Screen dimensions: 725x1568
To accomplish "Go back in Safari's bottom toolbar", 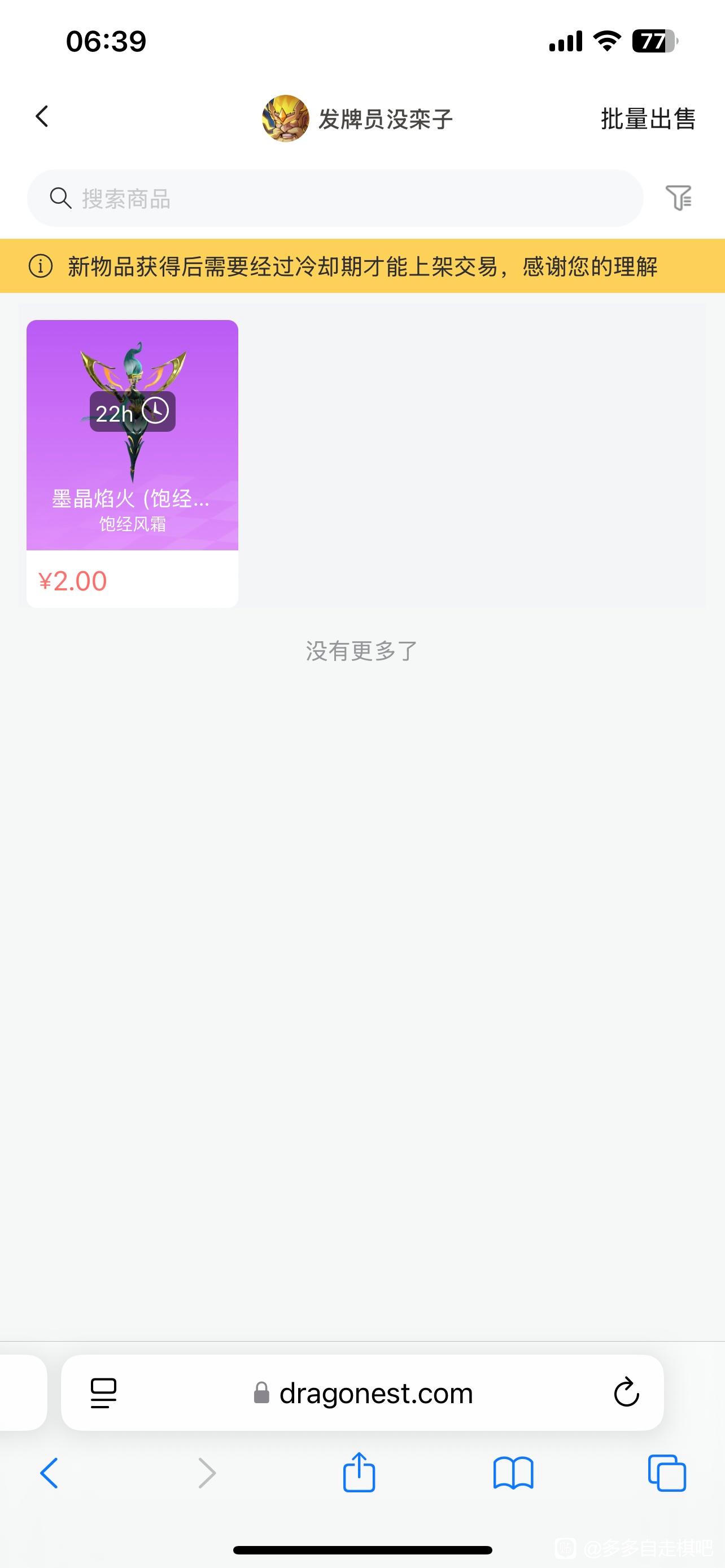I will pos(49,1473).
